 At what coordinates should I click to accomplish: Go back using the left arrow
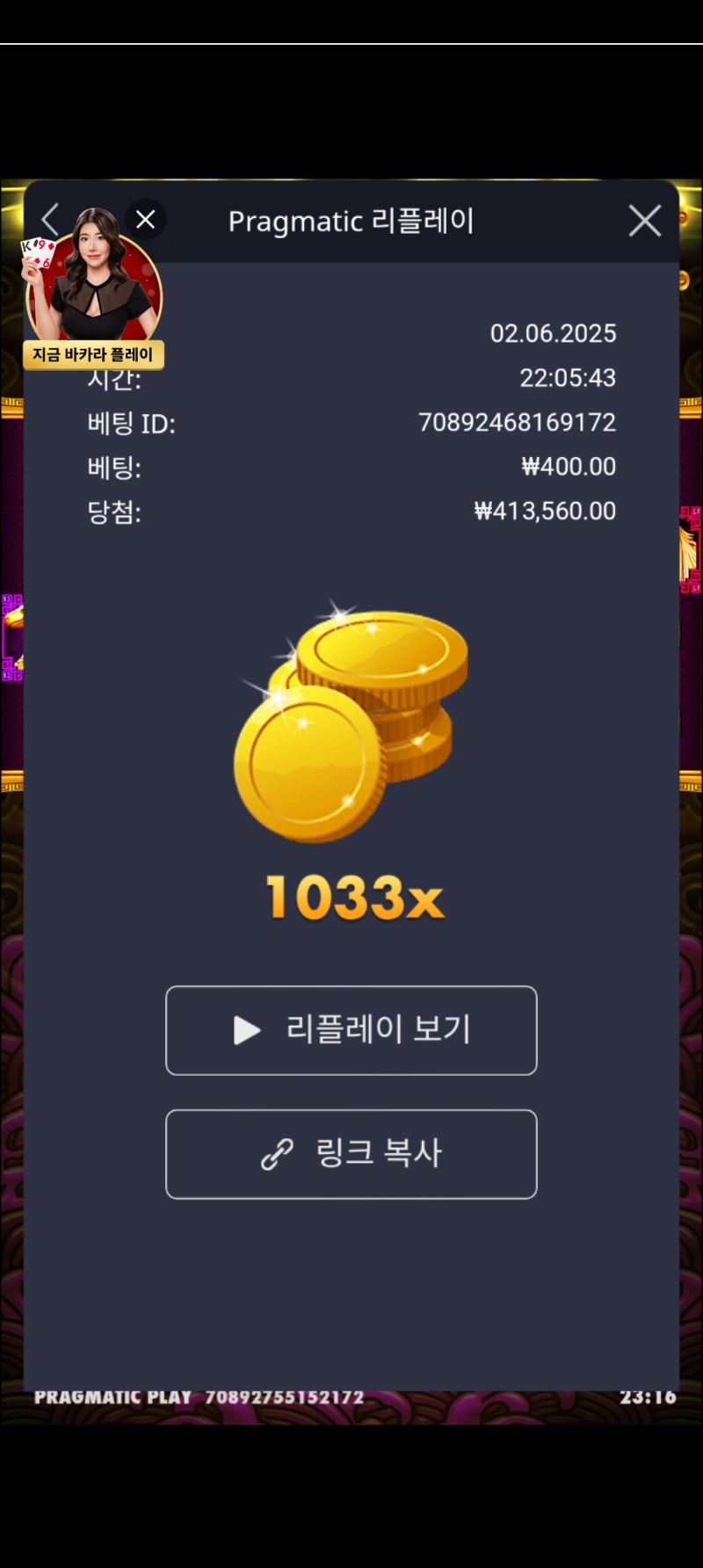click(50, 220)
